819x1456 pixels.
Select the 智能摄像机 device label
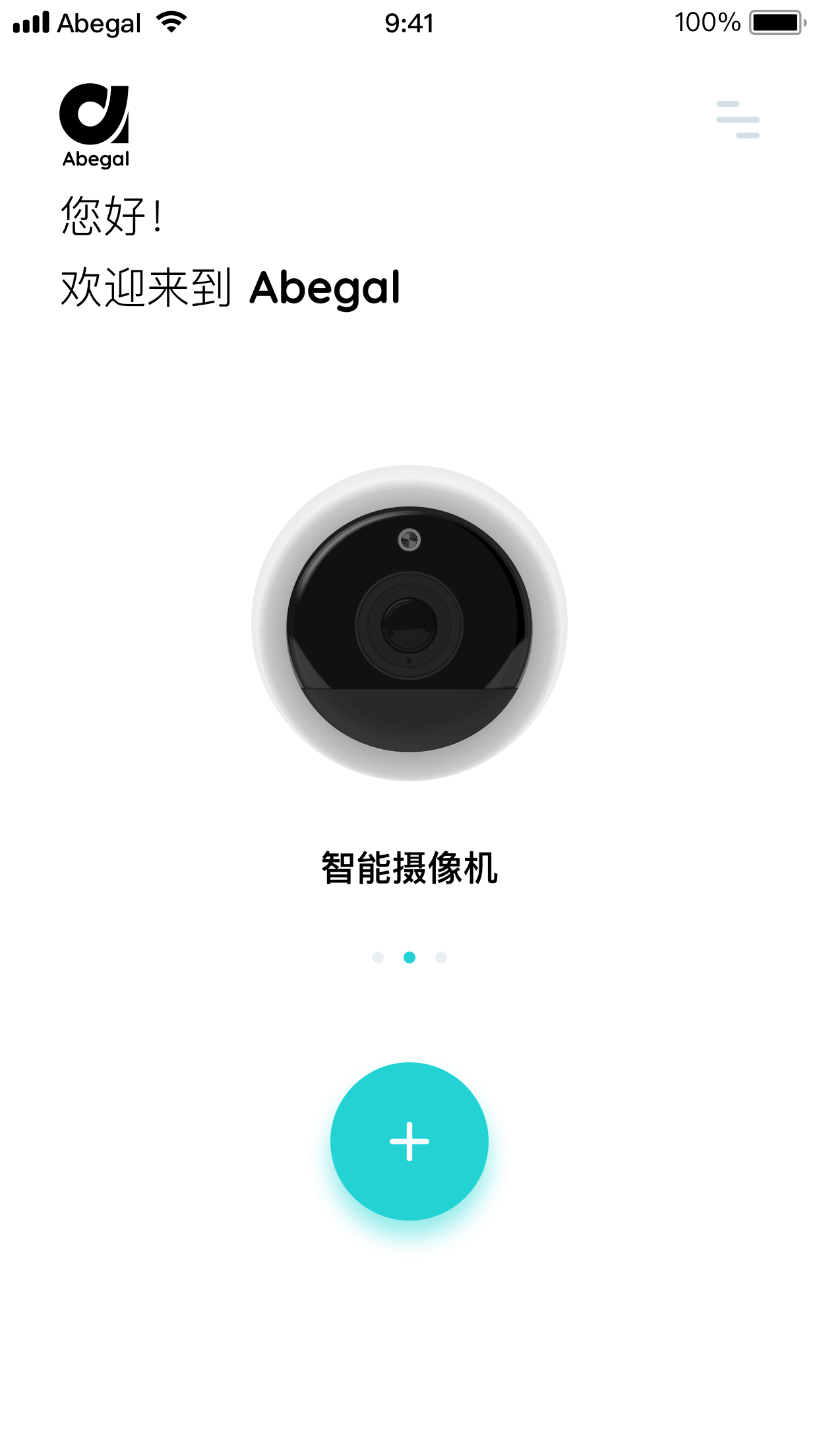click(409, 865)
